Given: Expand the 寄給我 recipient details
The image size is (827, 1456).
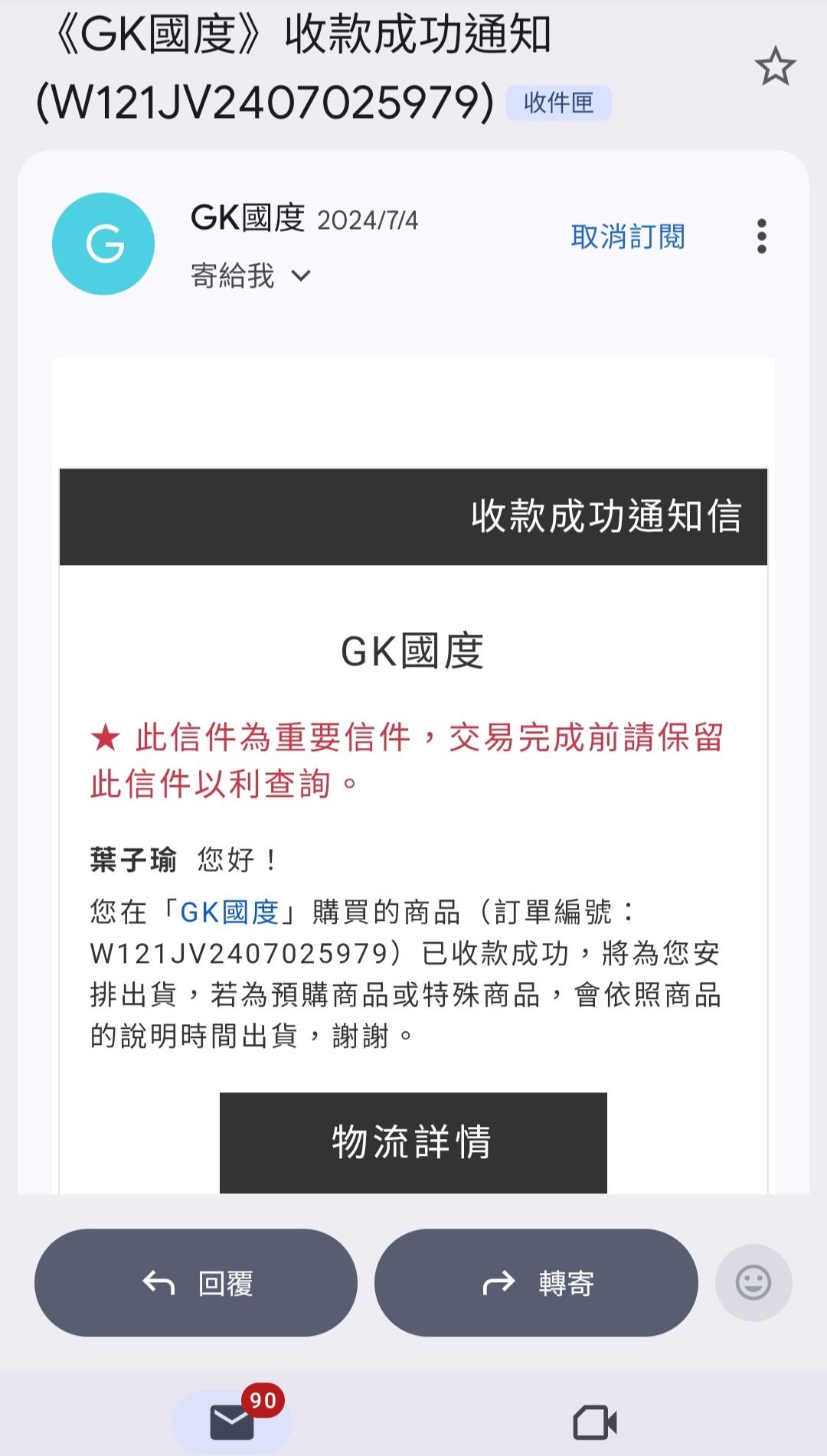Looking at the screenshot, I should (301, 276).
